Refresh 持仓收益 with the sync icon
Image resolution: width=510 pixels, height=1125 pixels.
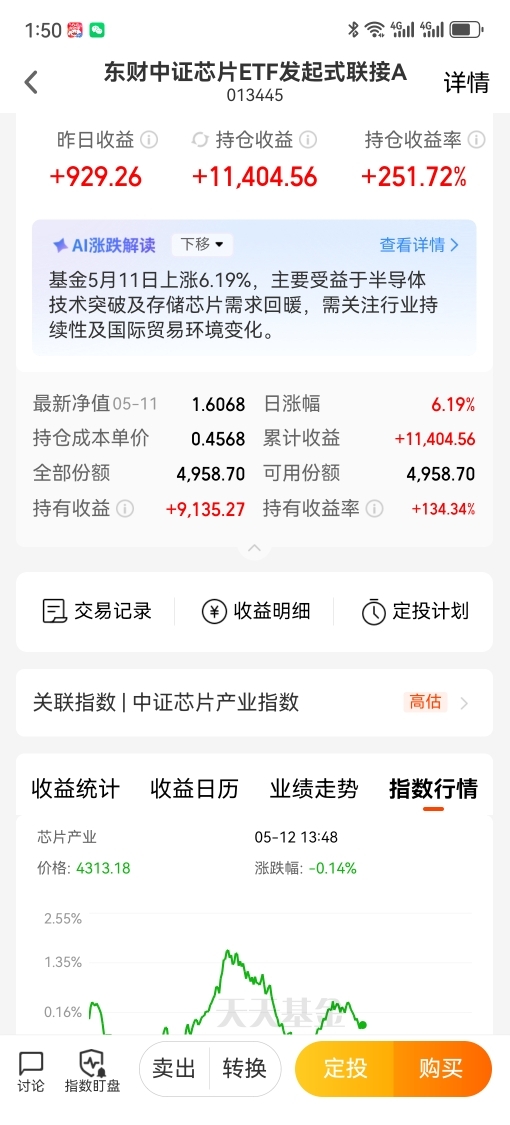point(200,140)
